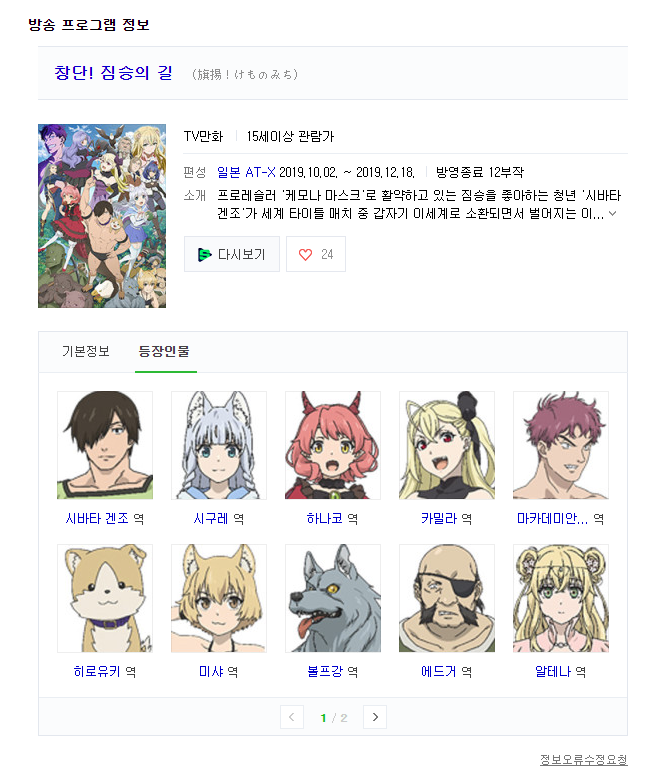Screen dimensions: 659x780
Task: View character 에드거
Action: click(x=447, y=598)
